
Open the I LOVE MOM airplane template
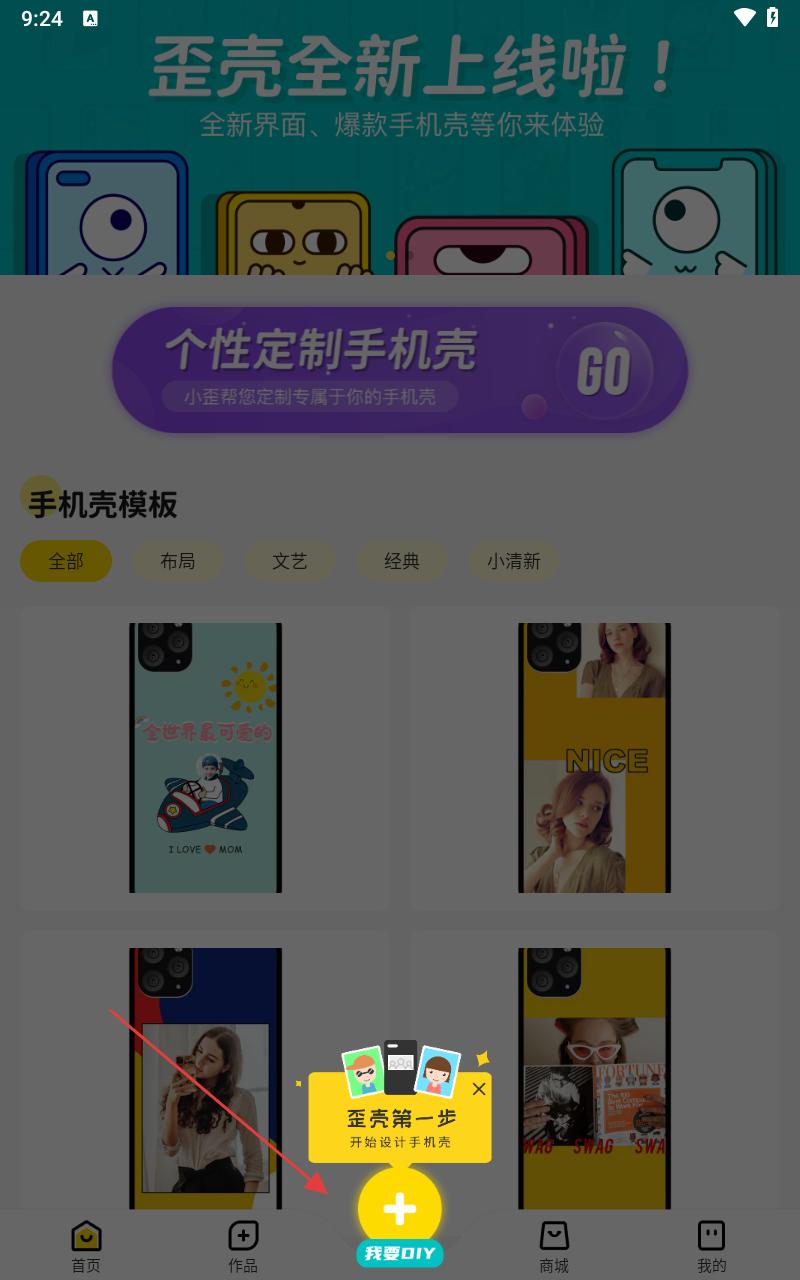205,757
